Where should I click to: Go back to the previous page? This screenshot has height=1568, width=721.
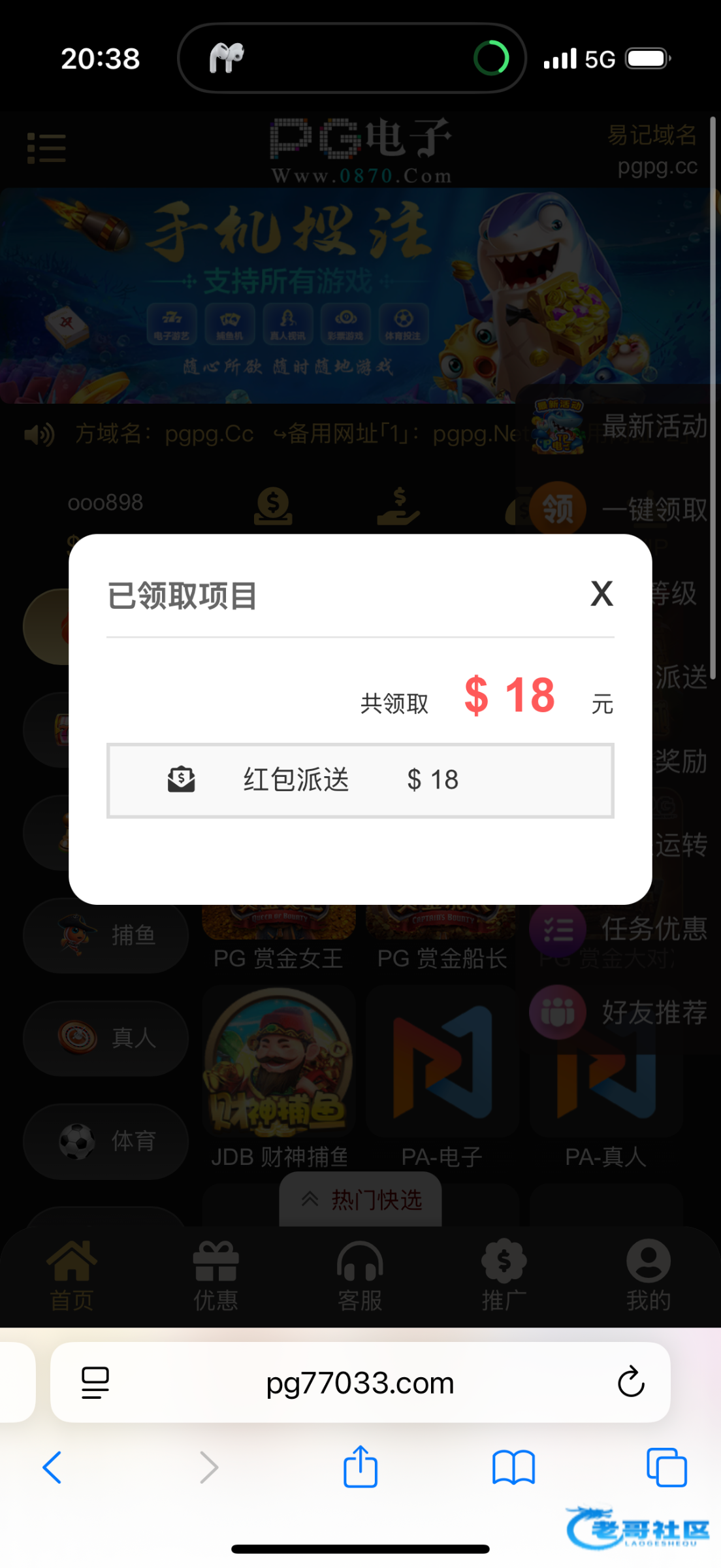[52, 1467]
